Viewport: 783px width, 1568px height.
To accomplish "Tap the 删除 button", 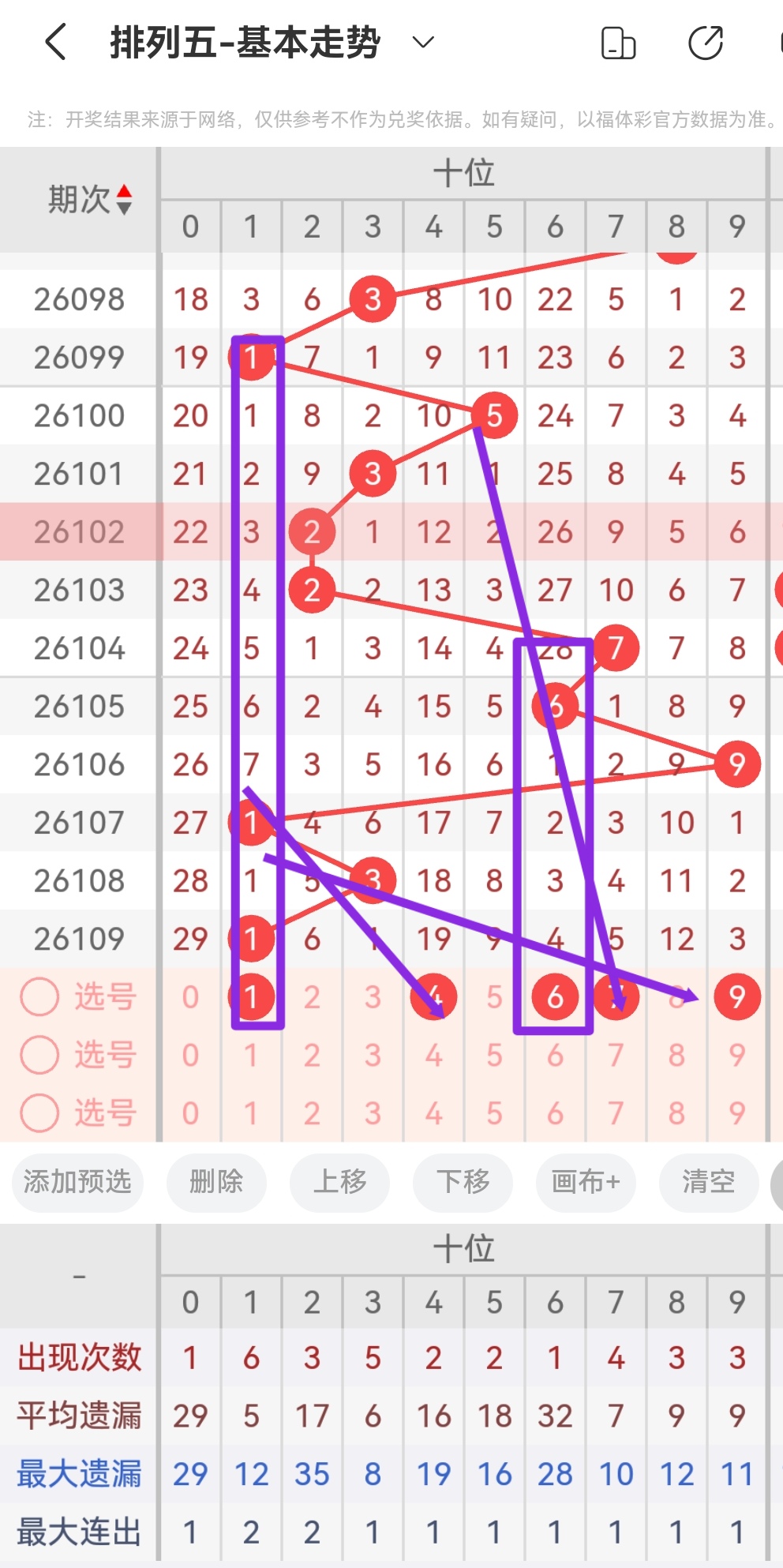I will click(215, 1183).
